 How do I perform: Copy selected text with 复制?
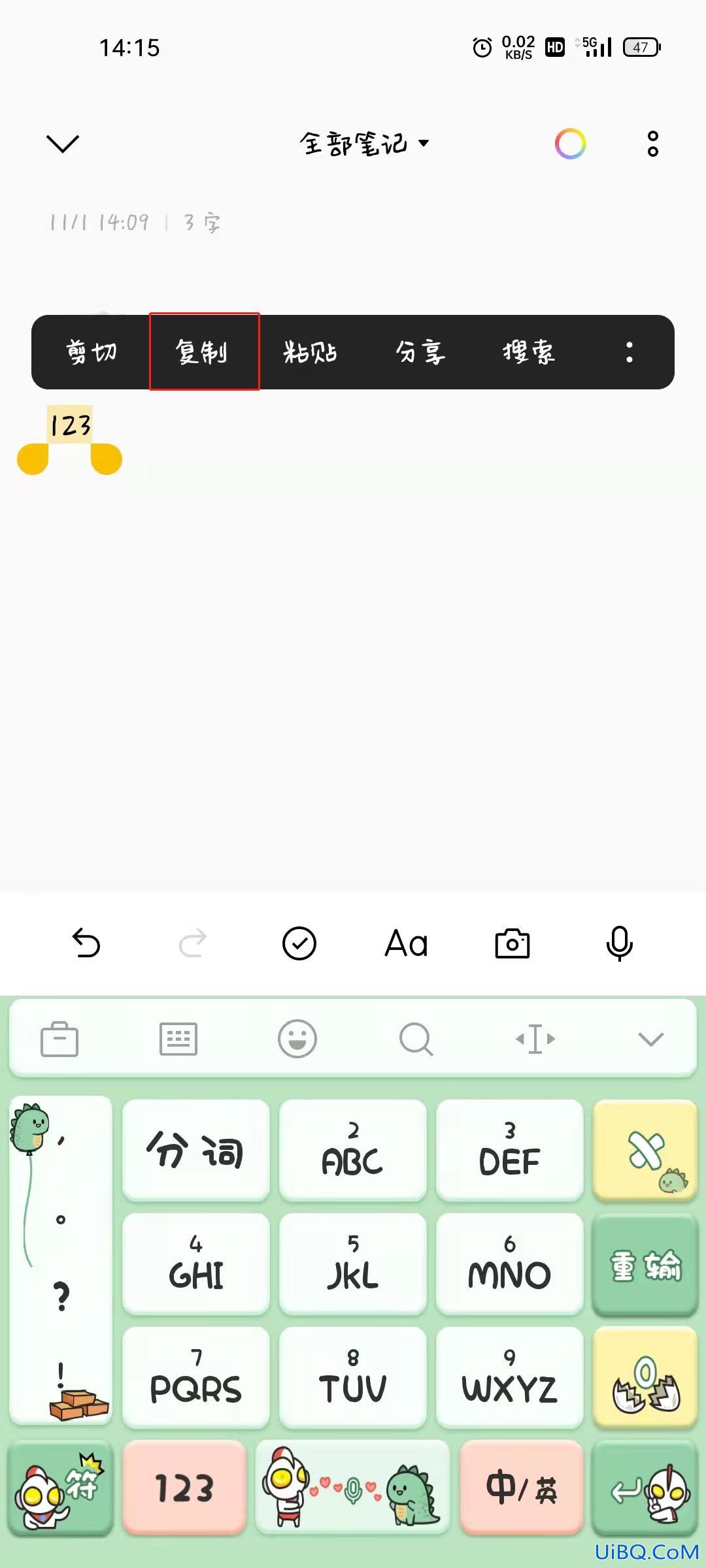pos(204,352)
